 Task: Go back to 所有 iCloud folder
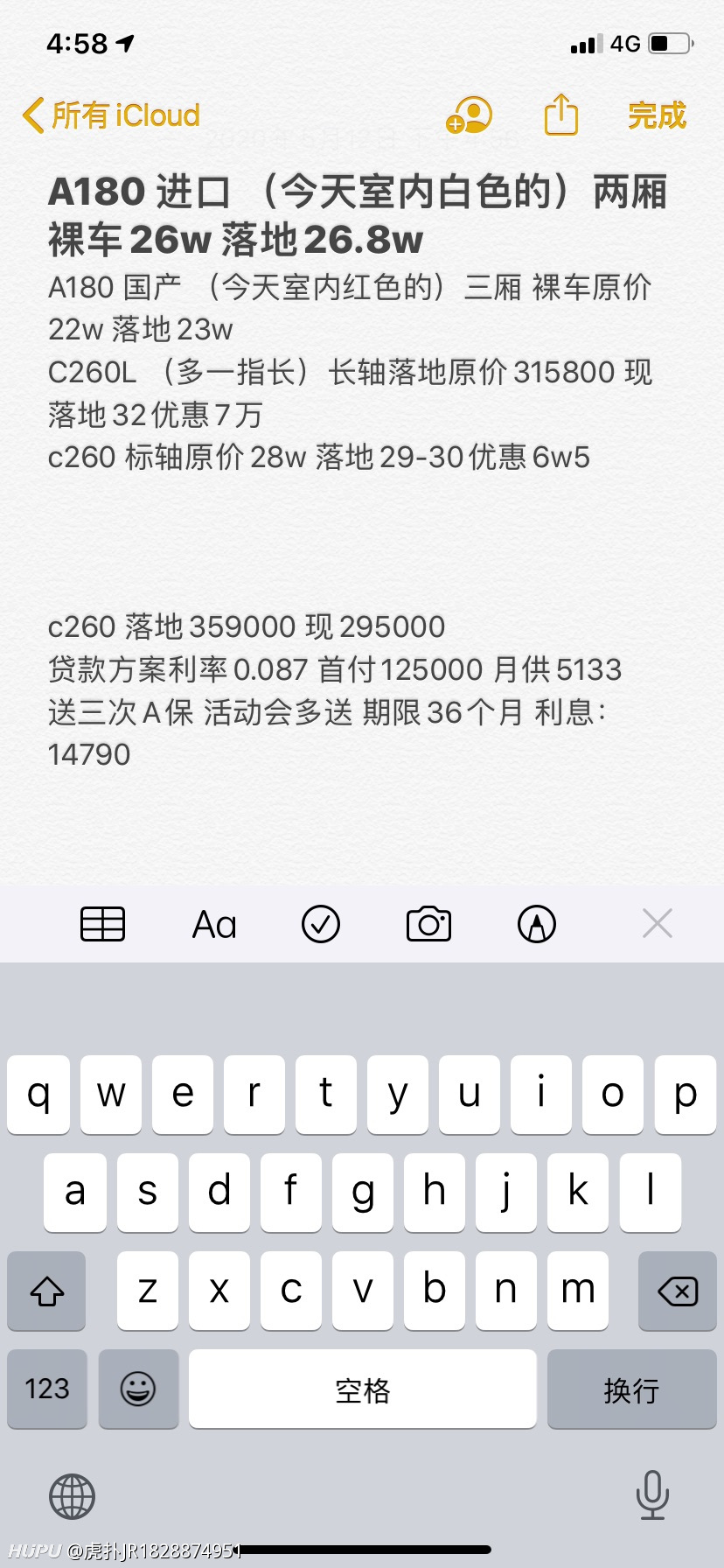coord(111,115)
